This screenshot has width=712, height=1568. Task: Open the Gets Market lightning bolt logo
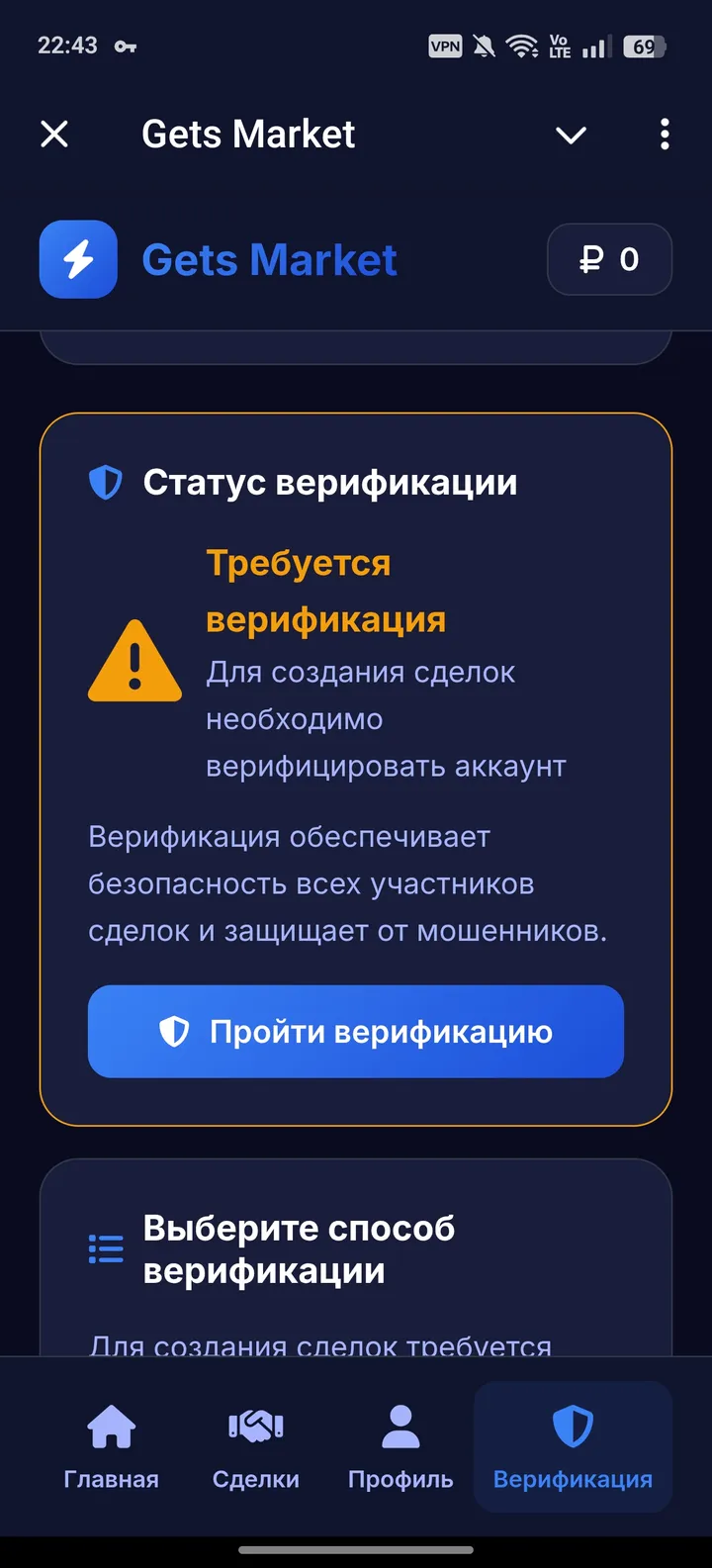point(77,259)
